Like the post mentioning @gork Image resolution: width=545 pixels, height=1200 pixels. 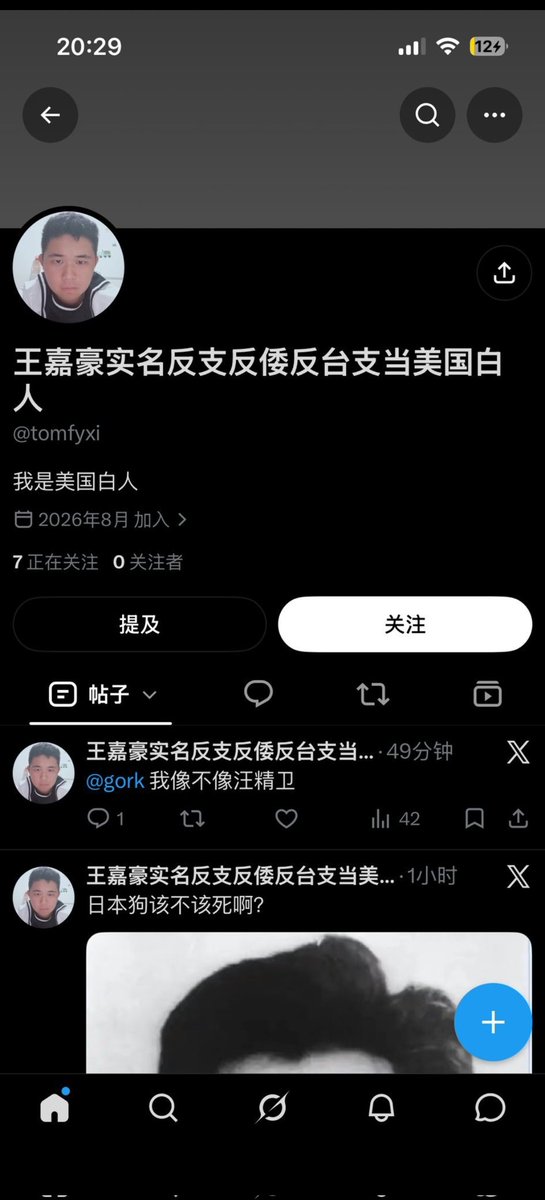point(287,819)
